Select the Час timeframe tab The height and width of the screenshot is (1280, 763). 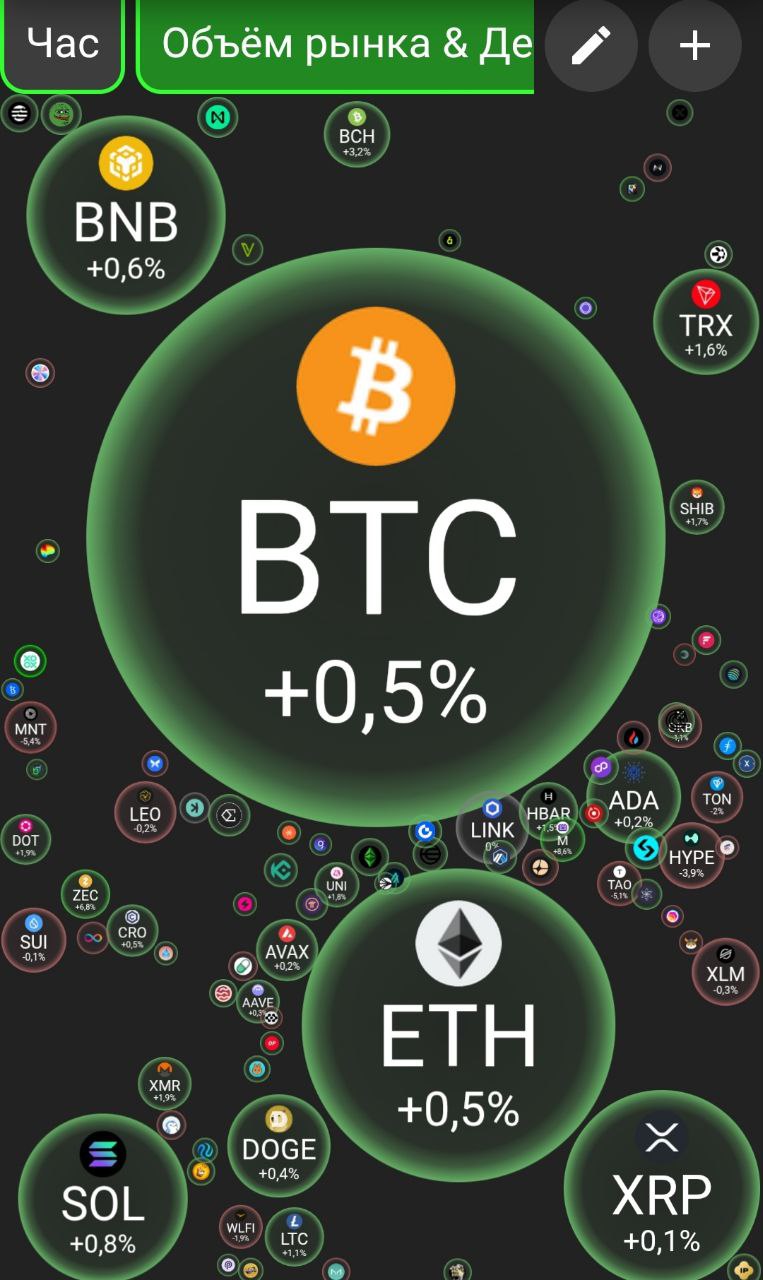click(x=62, y=44)
